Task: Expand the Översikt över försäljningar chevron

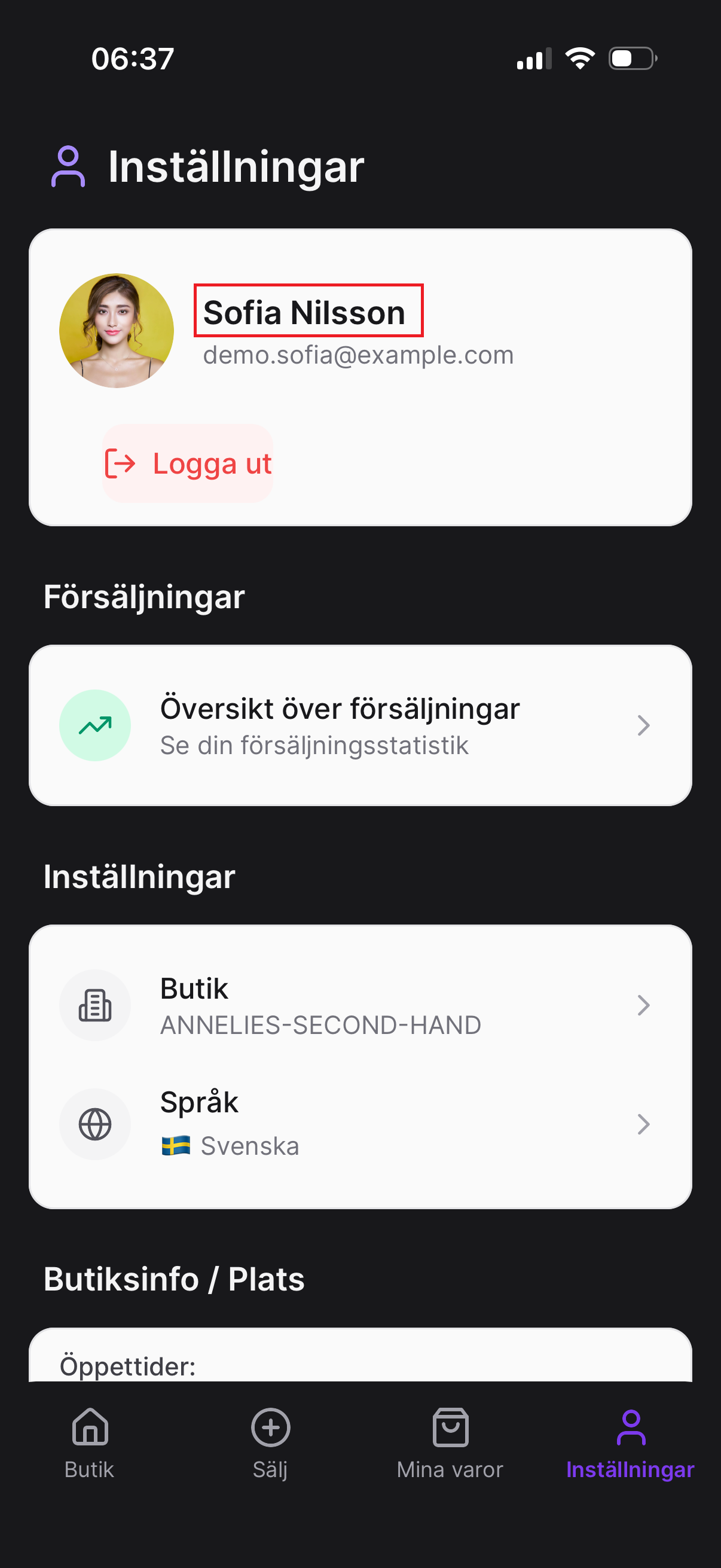Action: click(x=644, y=724)
